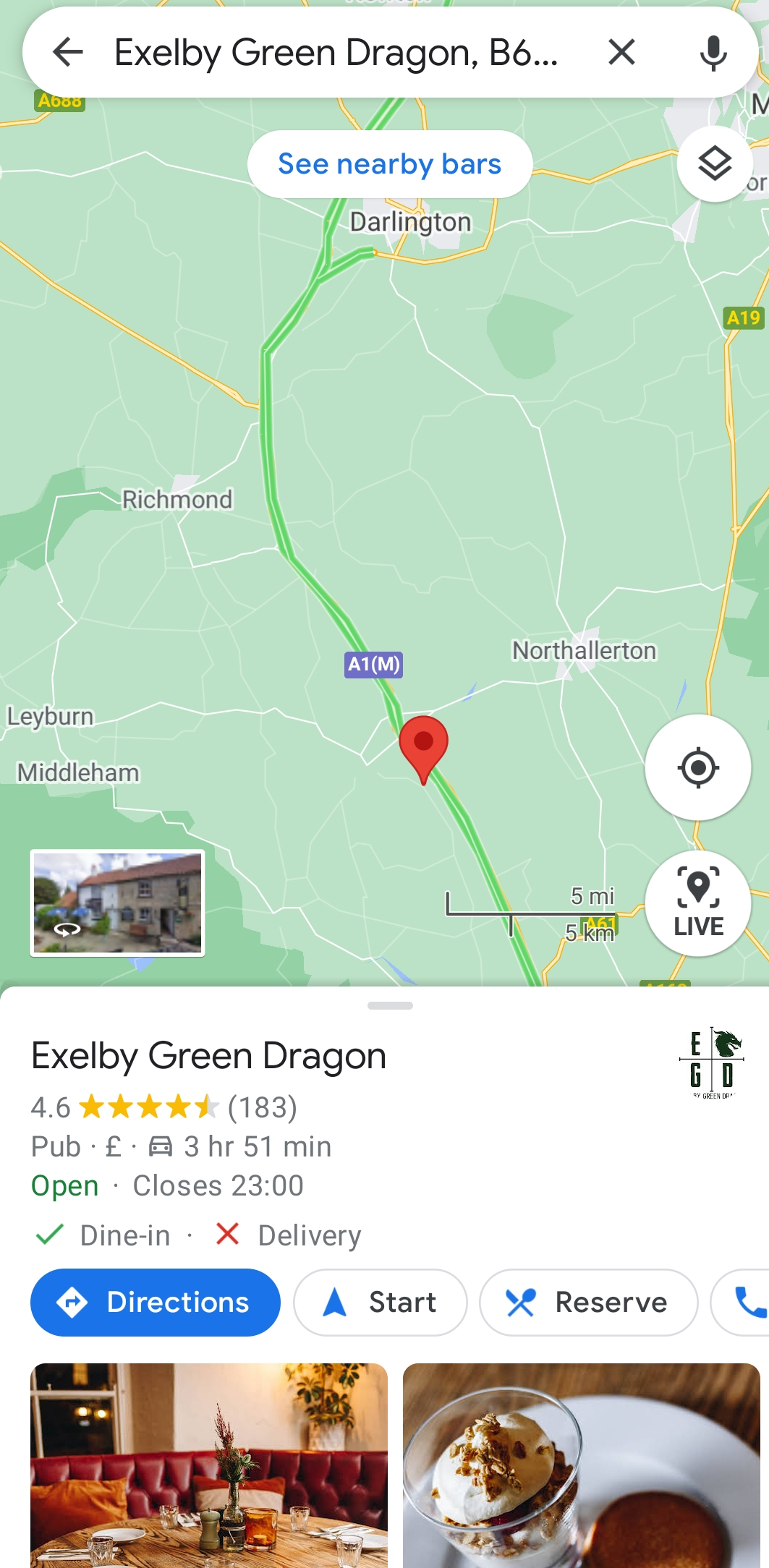The image size is (769, 1568).
Task: Get Directions to Exelby Green Dragon
Action: [x=156, y=1303]
